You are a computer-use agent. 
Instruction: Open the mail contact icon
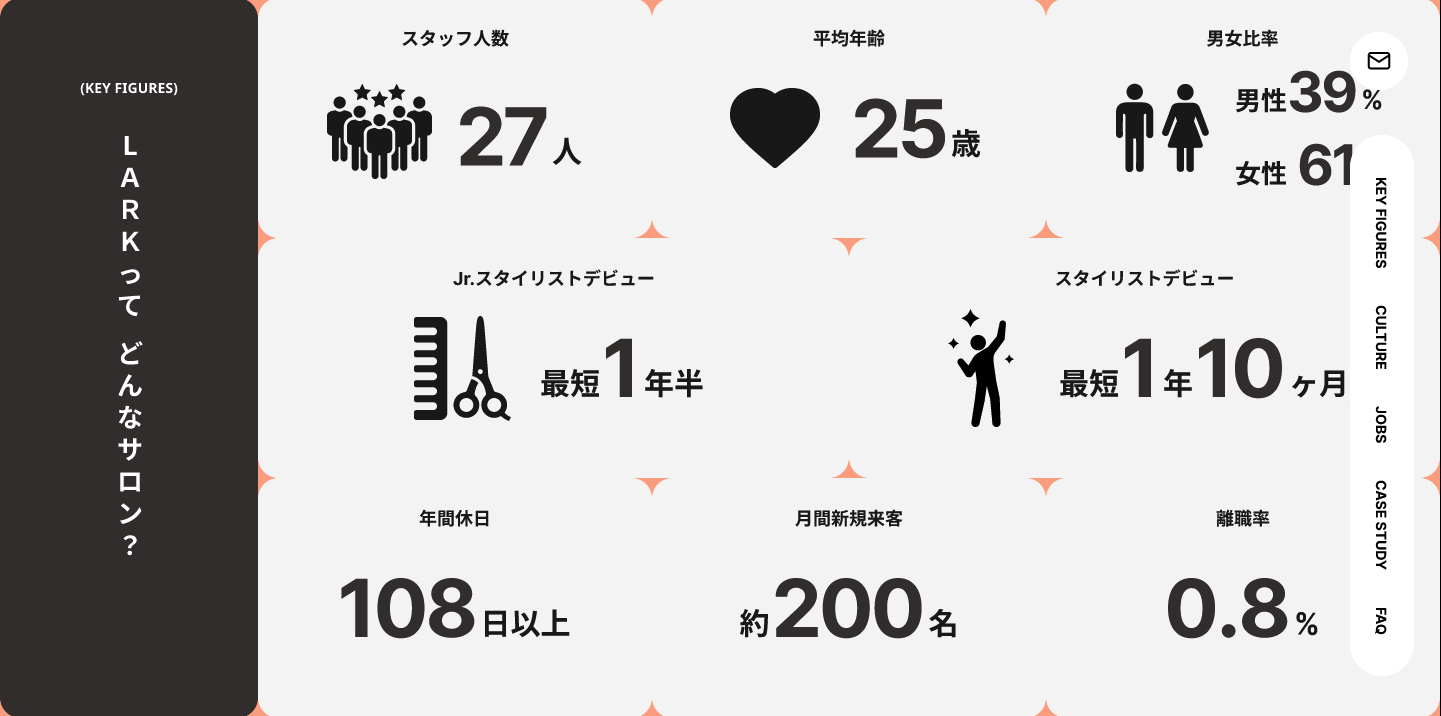1379,61
